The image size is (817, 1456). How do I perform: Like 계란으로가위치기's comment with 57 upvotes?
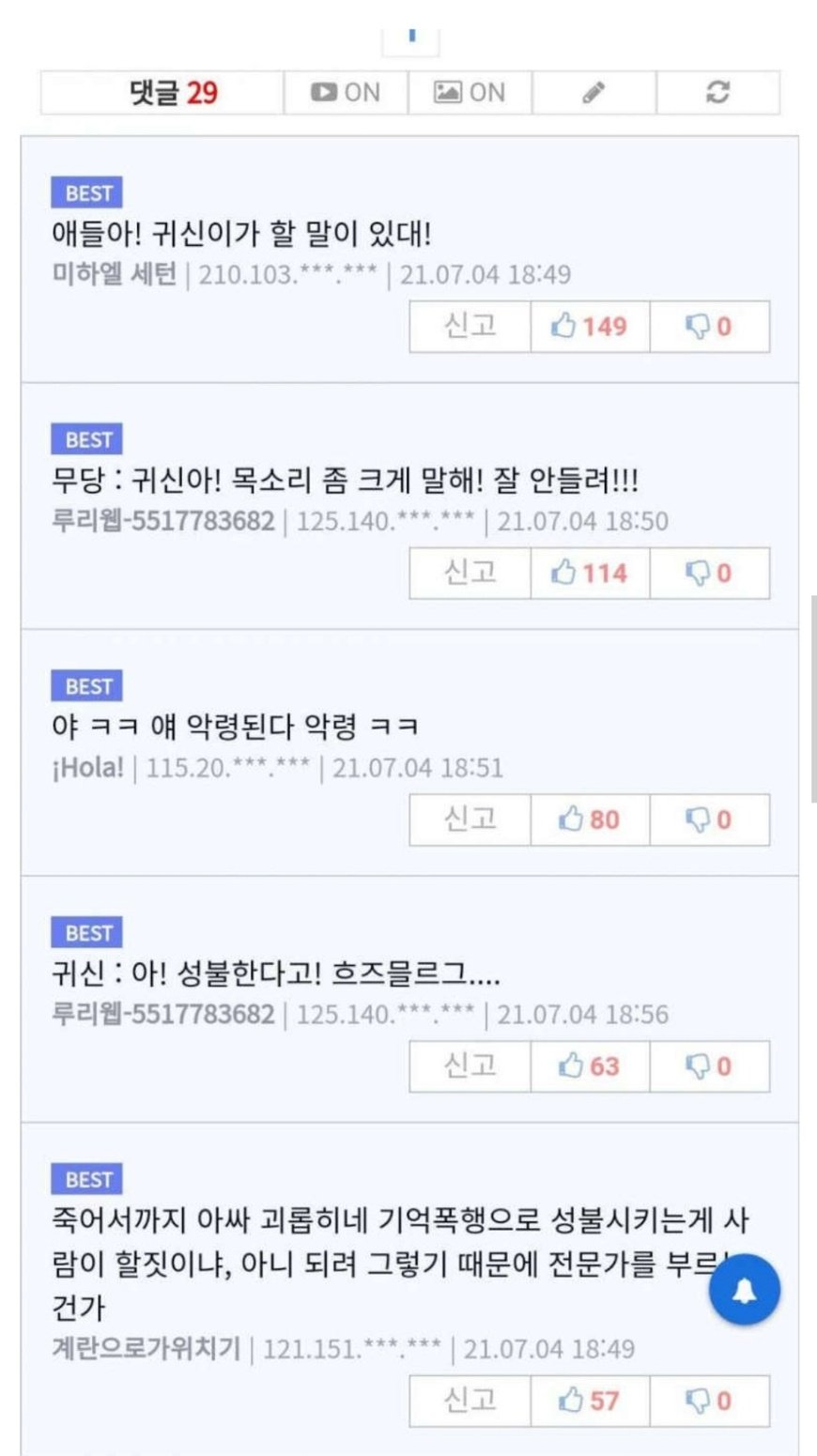(x=590, y=1401)
